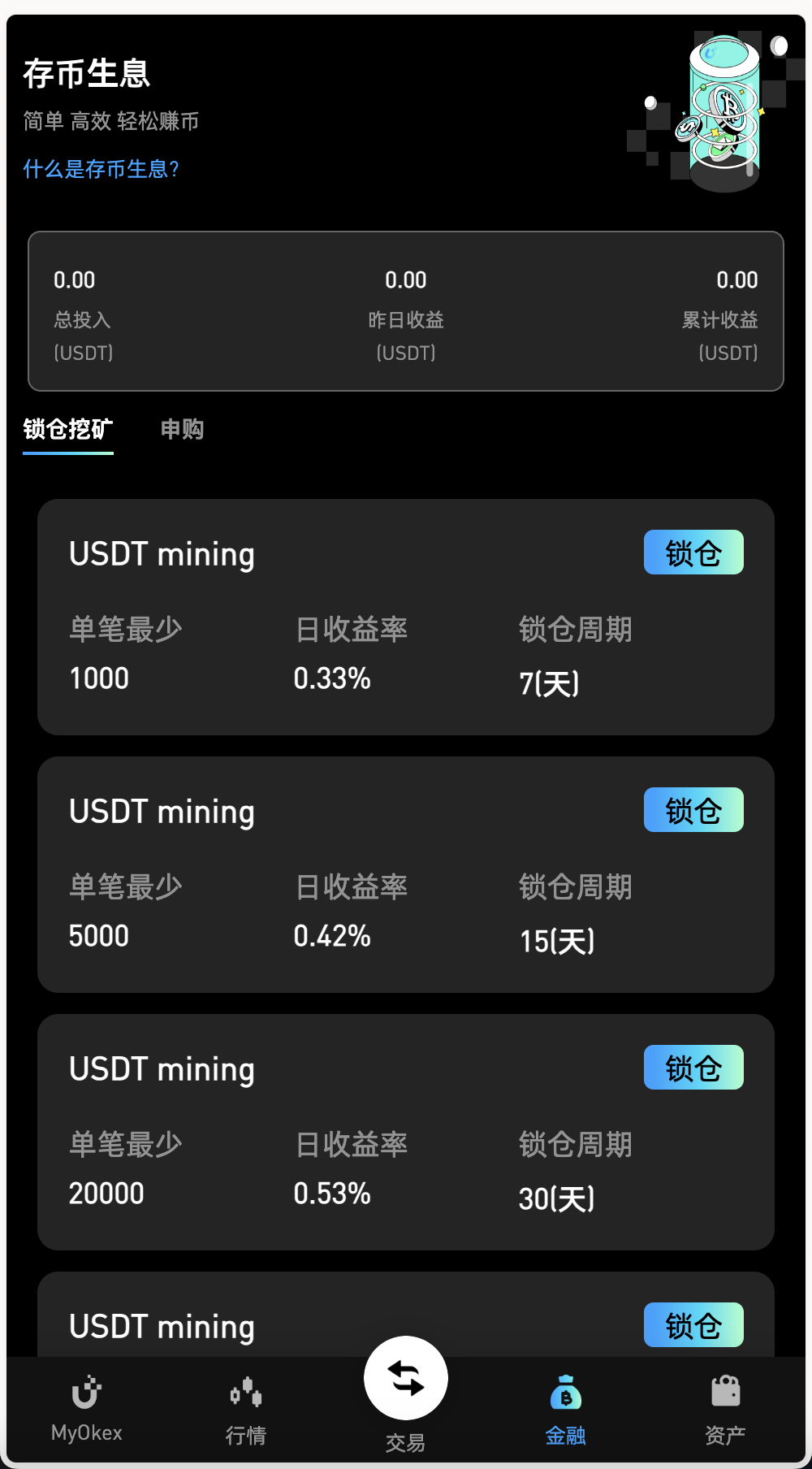Open the 什么是存币生息 help link

[100, 169]
